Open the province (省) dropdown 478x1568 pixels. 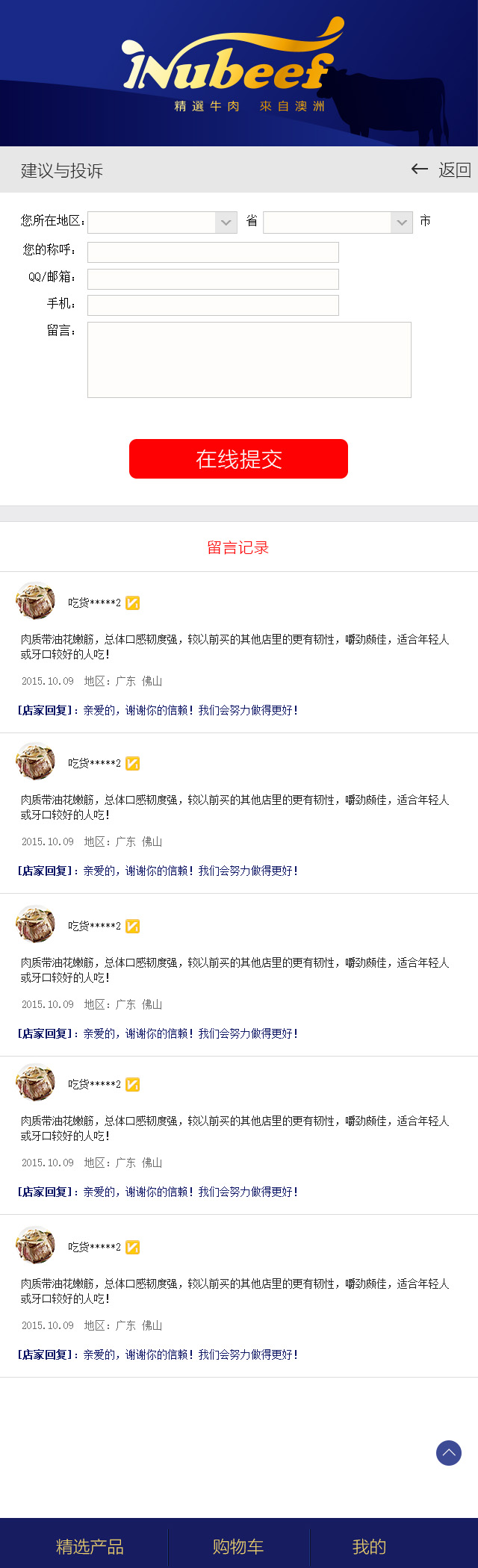tap(162, 223)
